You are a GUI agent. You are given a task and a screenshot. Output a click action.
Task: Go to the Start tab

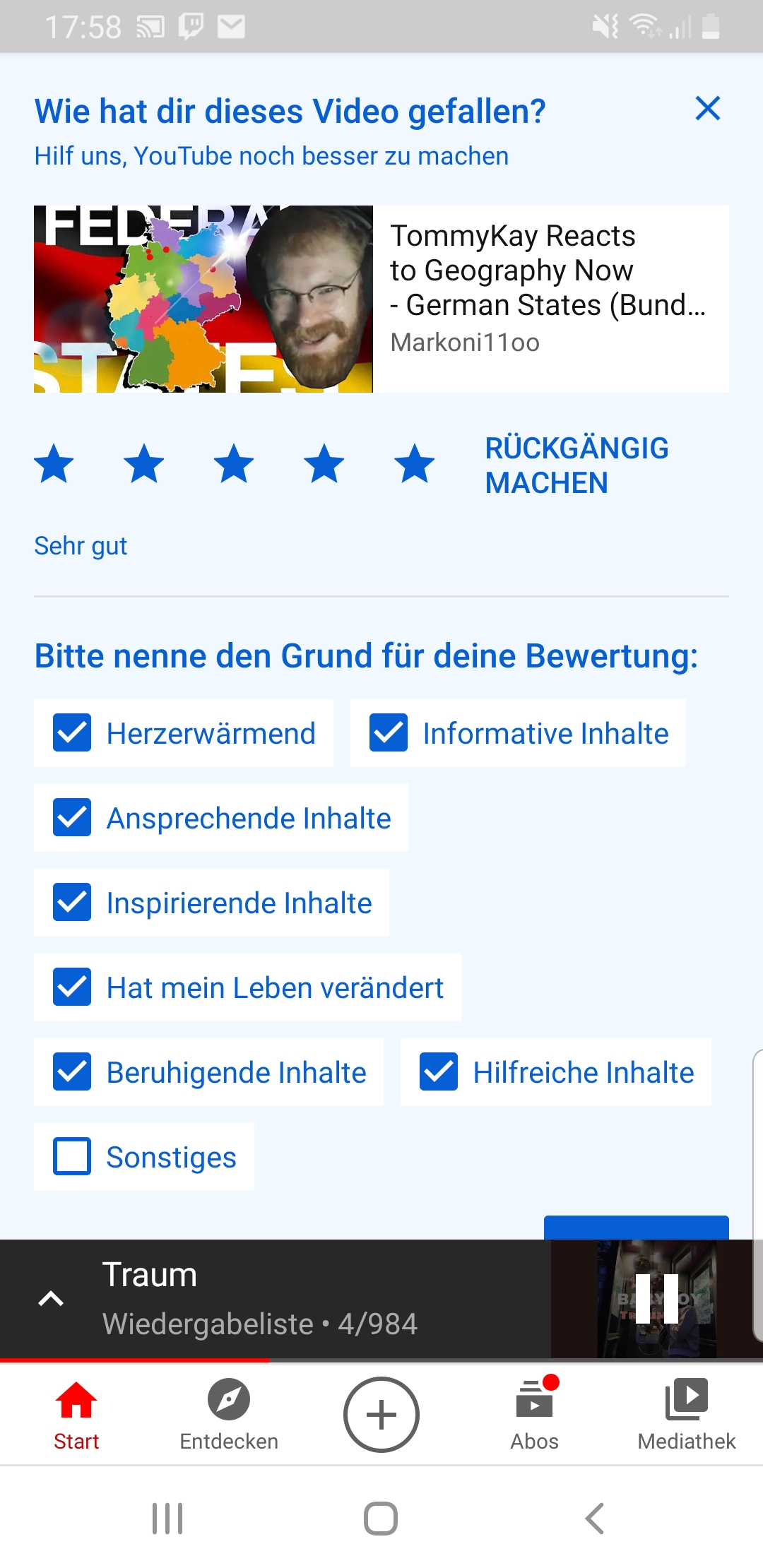[x=76, y=1414]
